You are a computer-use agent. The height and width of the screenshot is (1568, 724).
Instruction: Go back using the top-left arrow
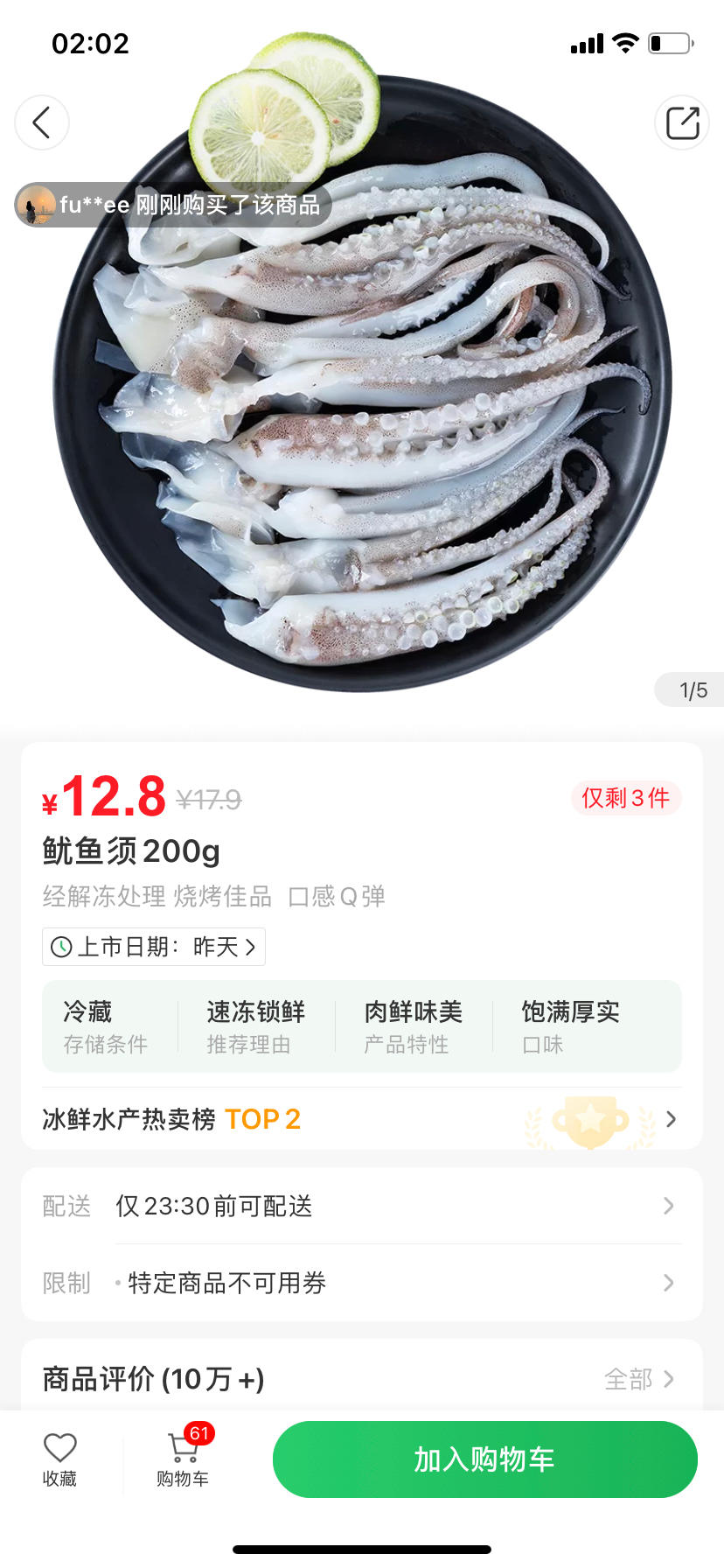pyautogui.click(x=42, y=122)
